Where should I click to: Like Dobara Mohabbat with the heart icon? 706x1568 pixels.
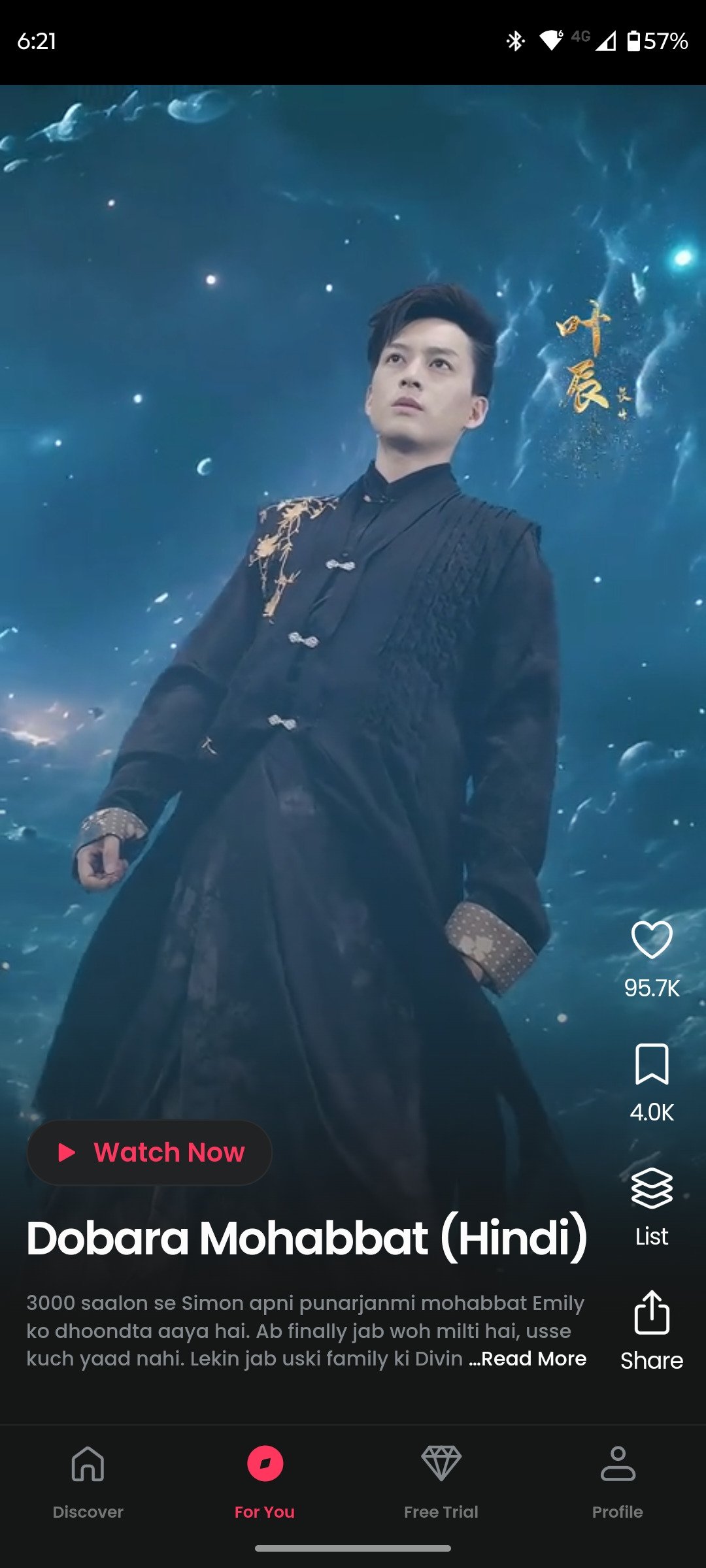(x=652, y=940)
